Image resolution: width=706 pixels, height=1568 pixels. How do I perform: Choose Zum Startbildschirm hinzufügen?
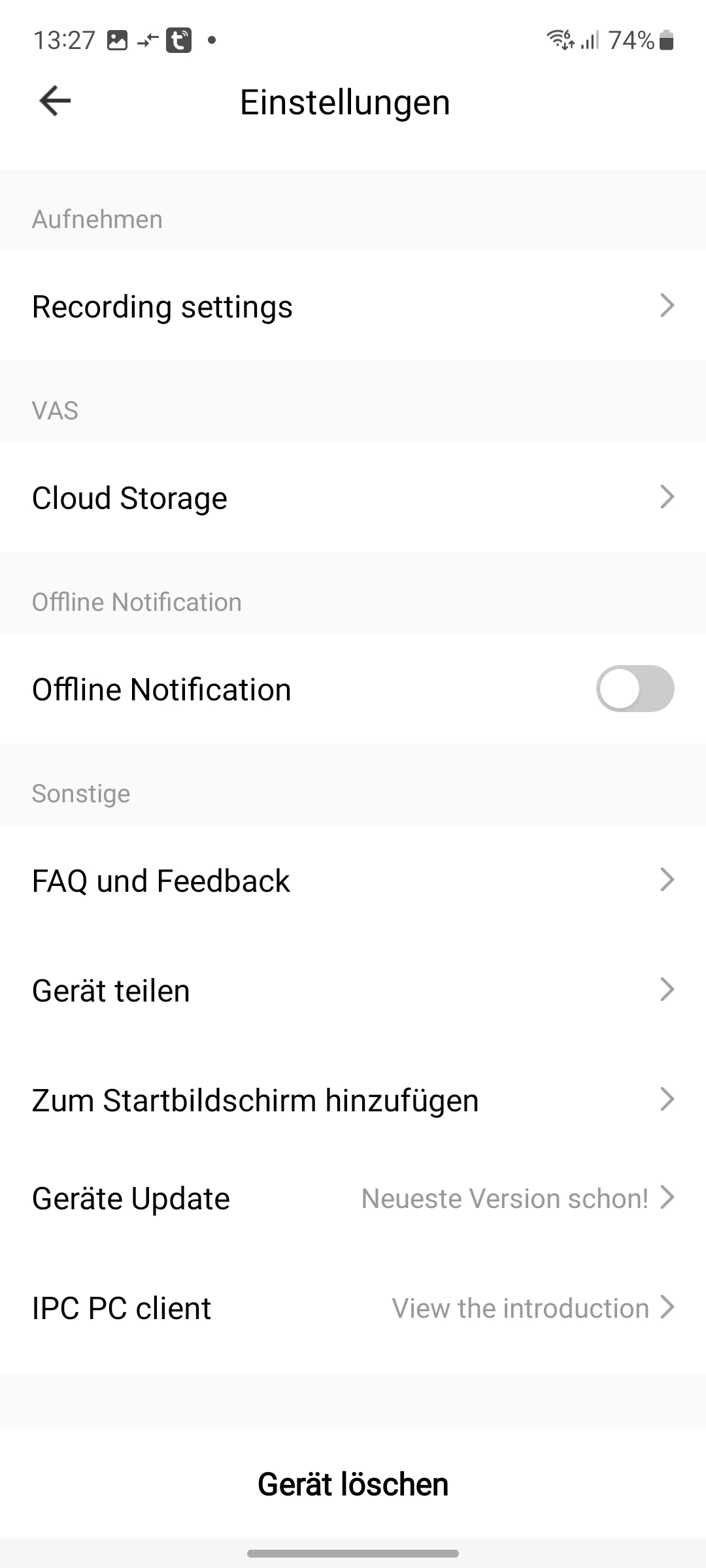(353, 1100)
